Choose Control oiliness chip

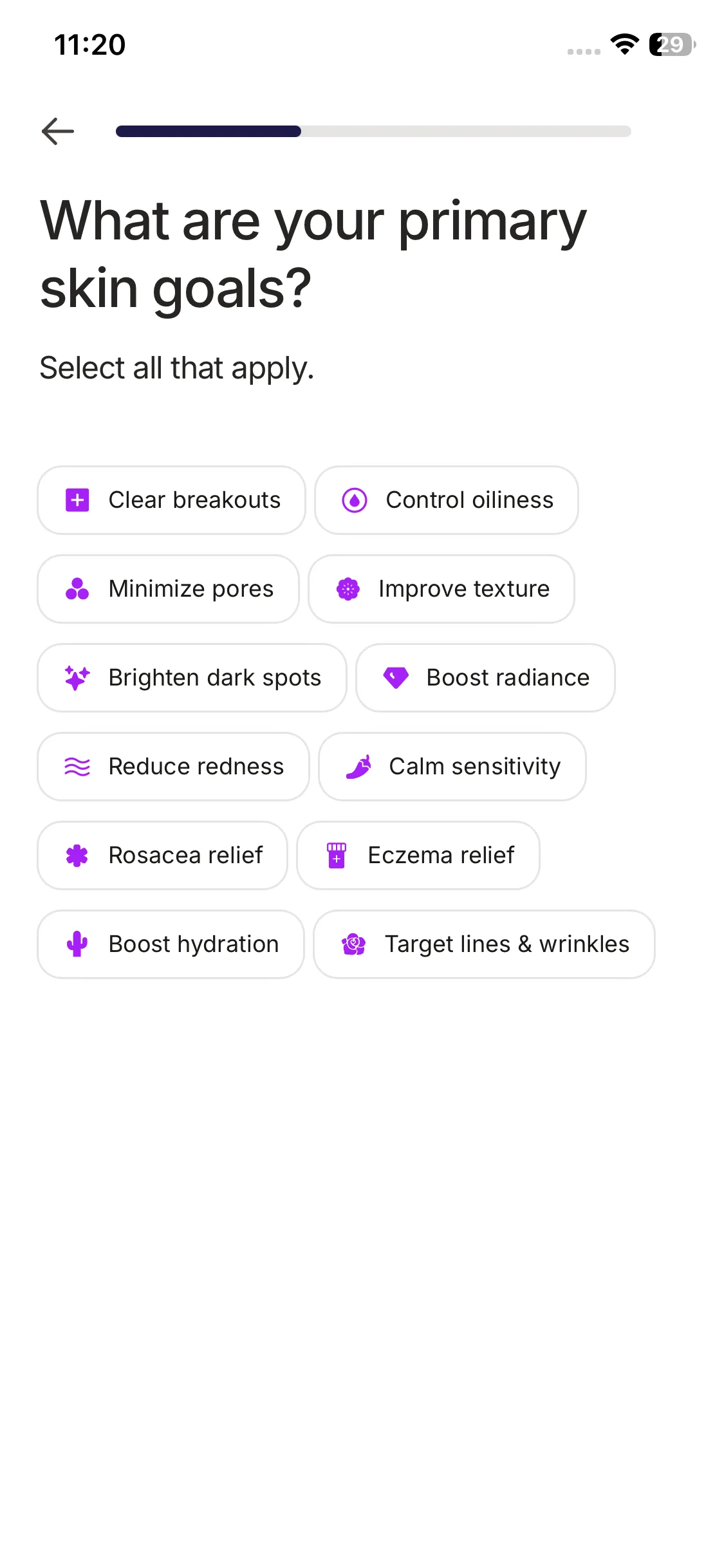447,500
